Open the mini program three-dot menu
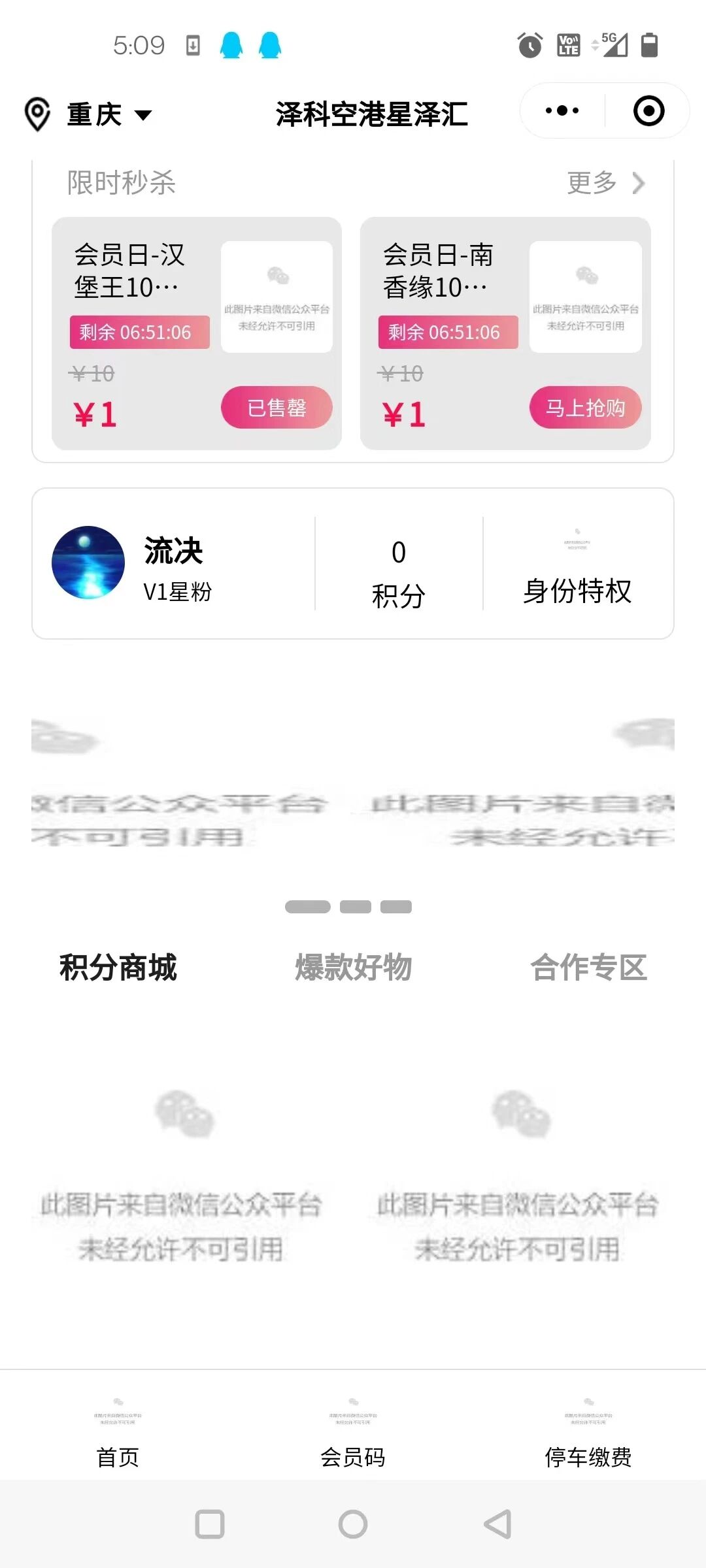This screenshot has height=1568, width=706. [562, 110]
